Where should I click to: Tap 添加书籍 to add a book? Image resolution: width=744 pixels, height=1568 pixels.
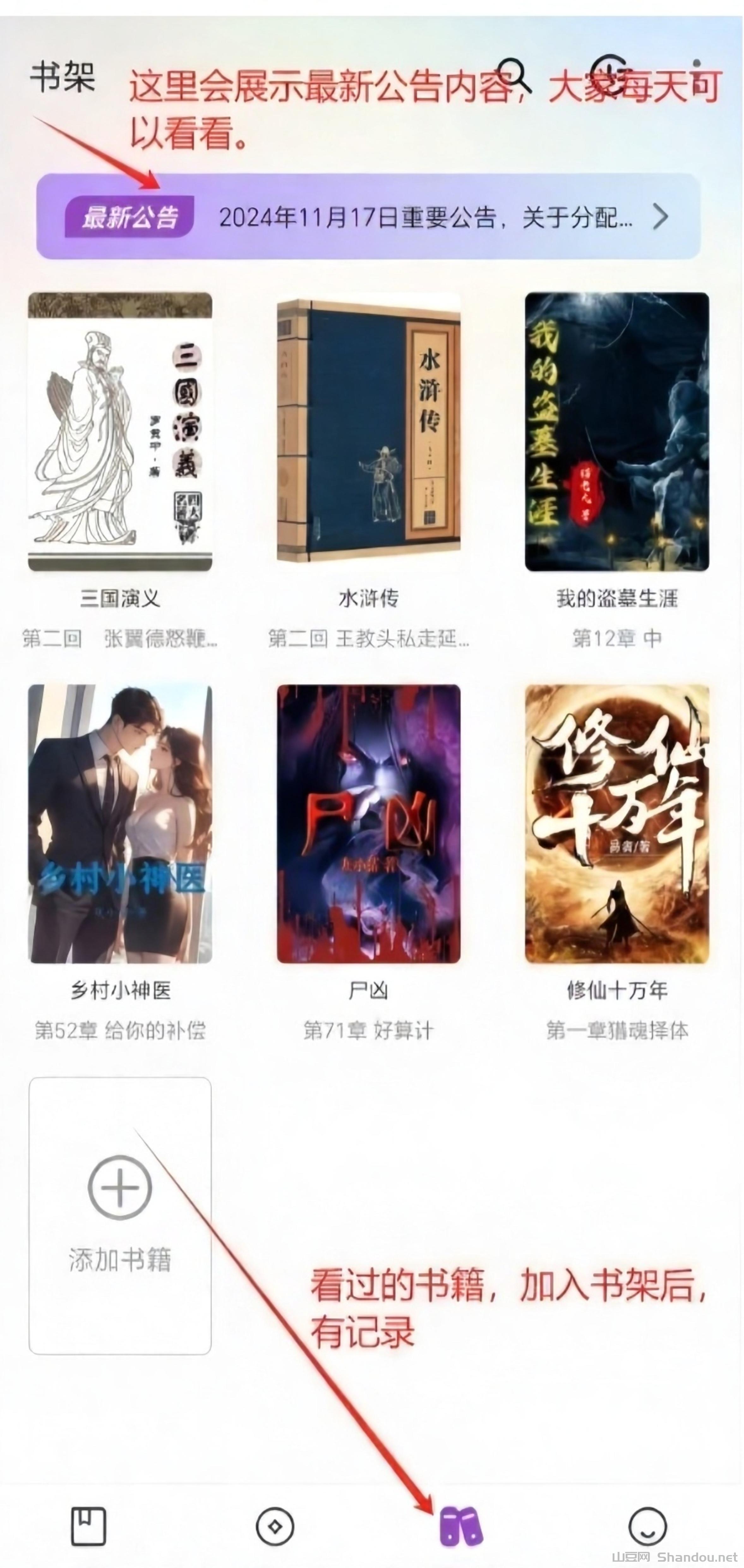120,1215
